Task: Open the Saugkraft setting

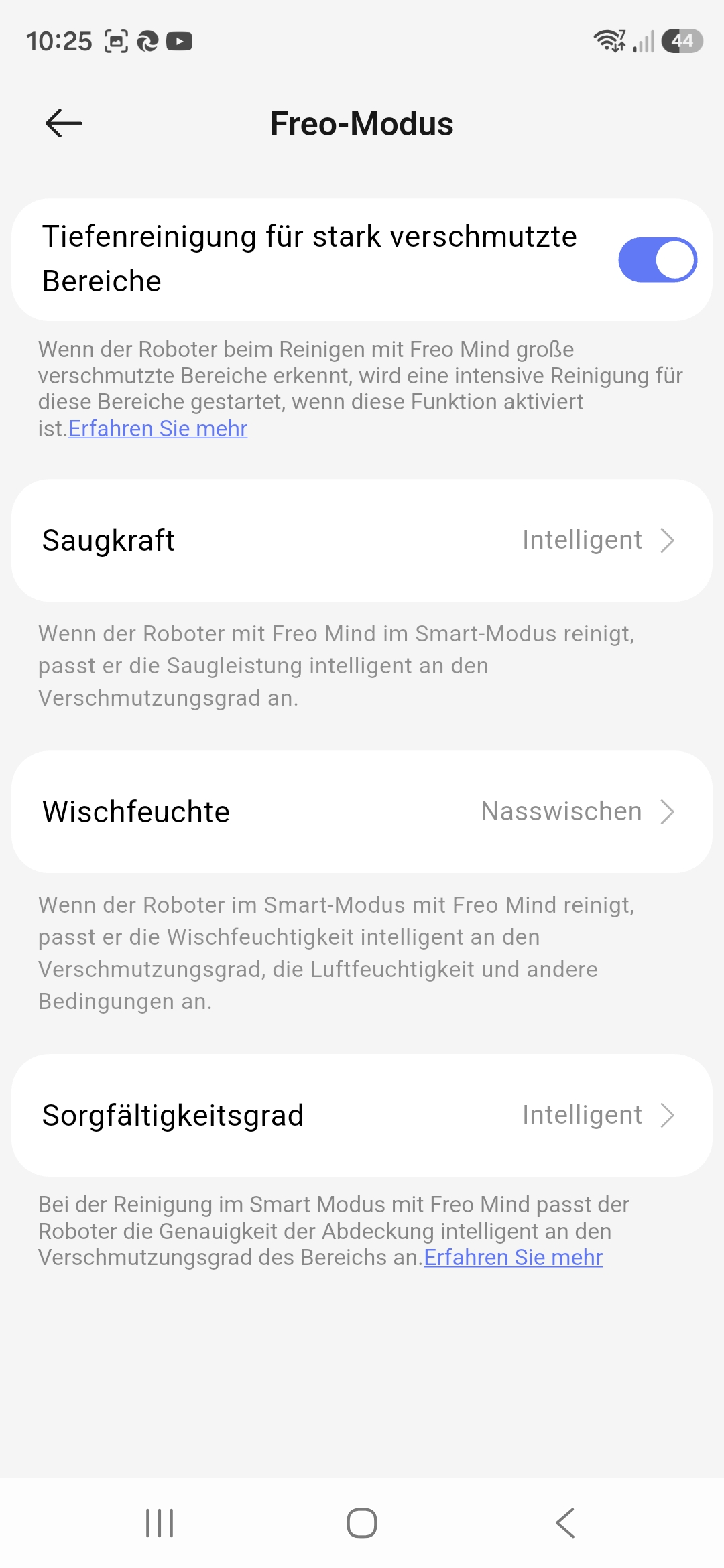Action: click(362, 541)
